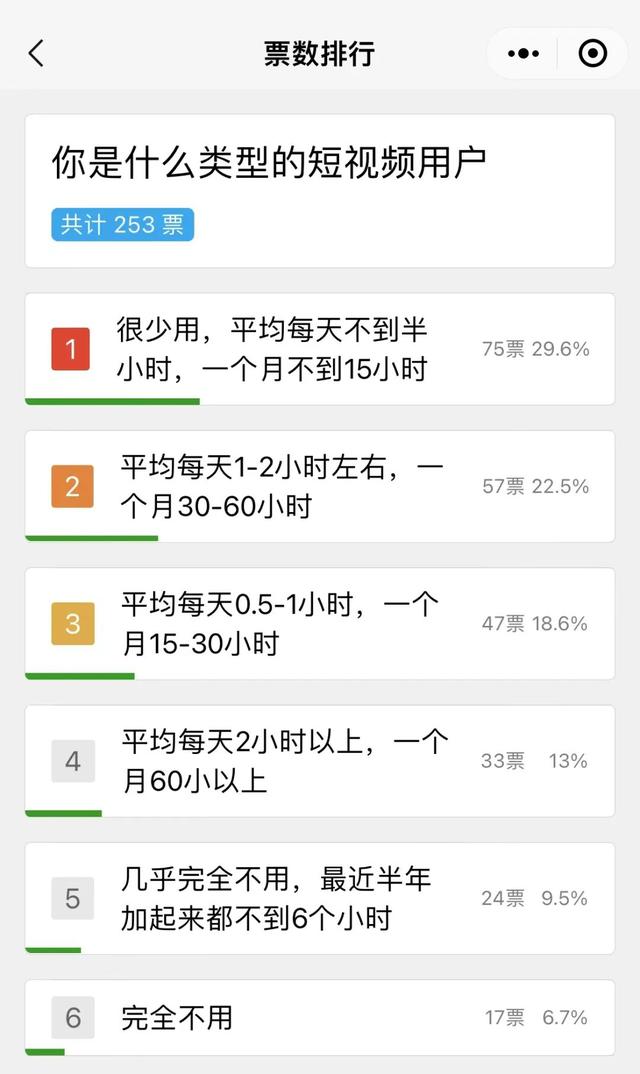Viewport: 640px width, 1074px height.
Task: Close the mini program with the circle button
Action: (593, 53)
